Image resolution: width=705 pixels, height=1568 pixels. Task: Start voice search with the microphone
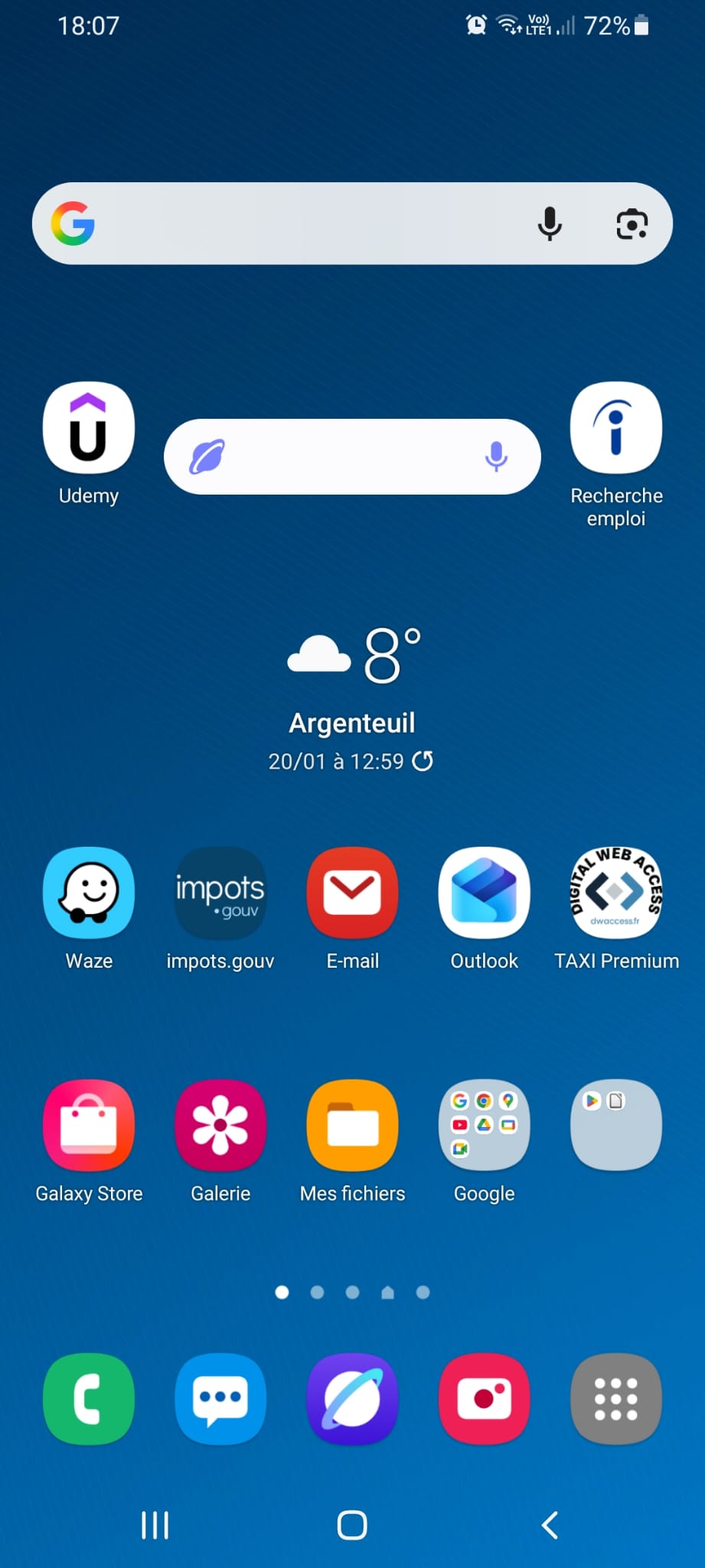point(550,224)
